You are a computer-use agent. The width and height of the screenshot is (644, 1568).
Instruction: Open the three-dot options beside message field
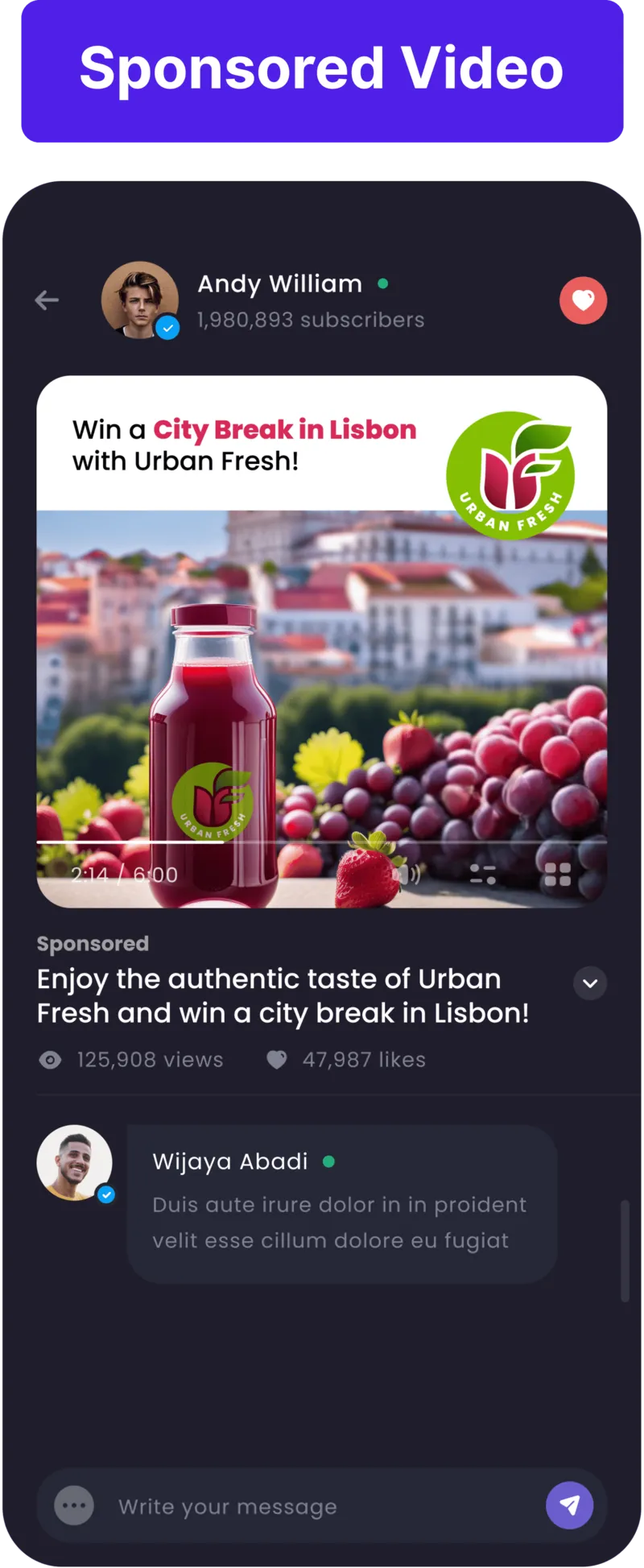[x=74, y=1505]
